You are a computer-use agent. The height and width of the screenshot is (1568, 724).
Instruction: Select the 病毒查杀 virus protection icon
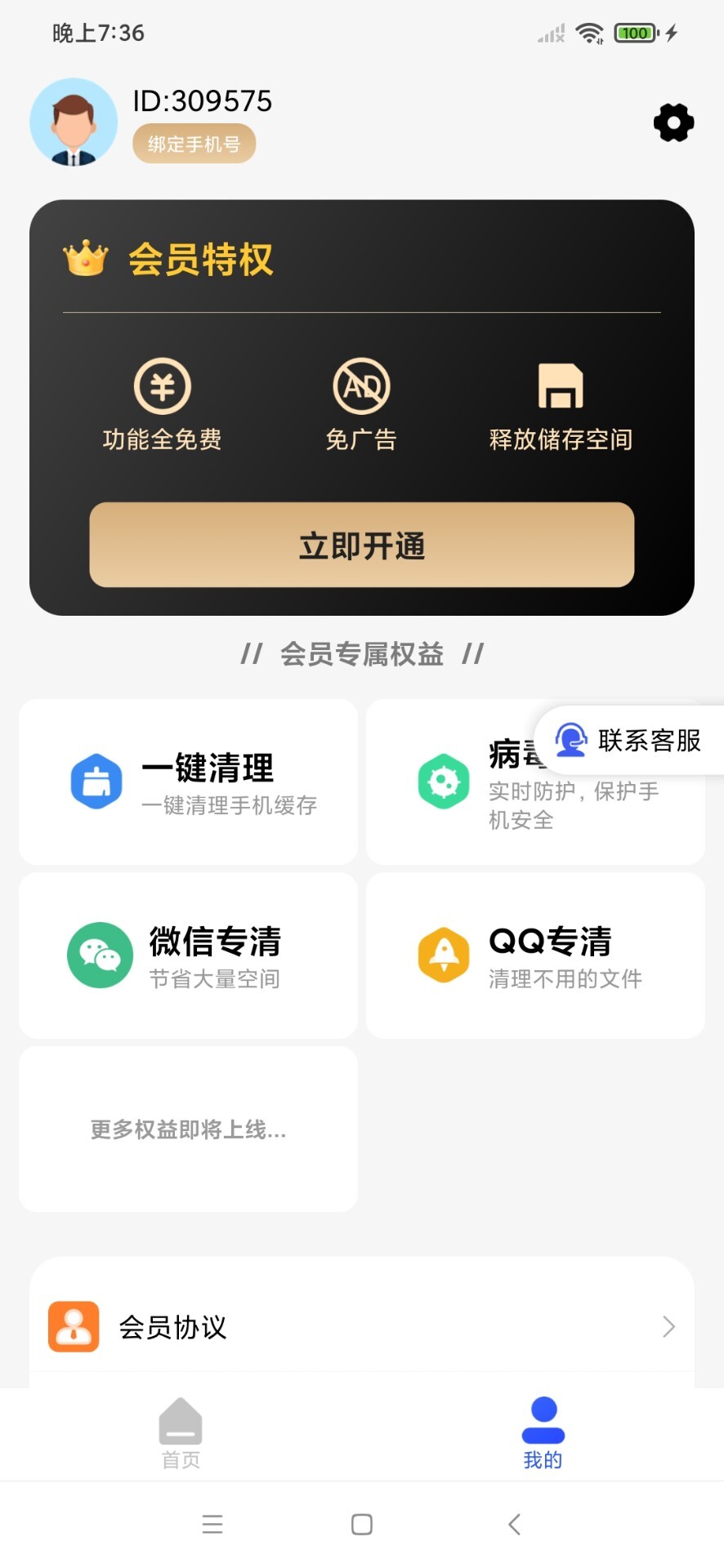pos(443,781)
